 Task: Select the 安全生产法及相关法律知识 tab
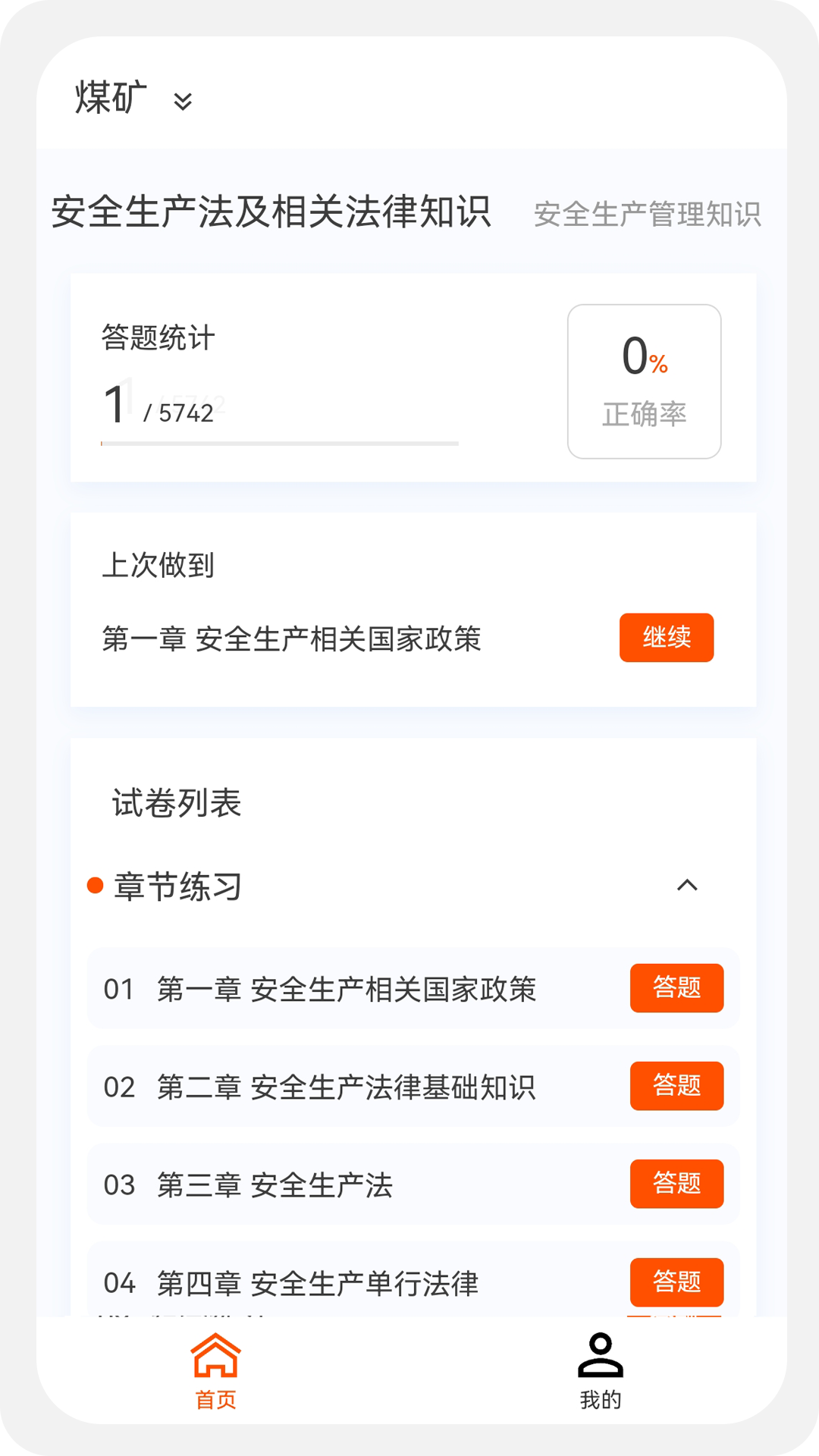tap(271, 213)
